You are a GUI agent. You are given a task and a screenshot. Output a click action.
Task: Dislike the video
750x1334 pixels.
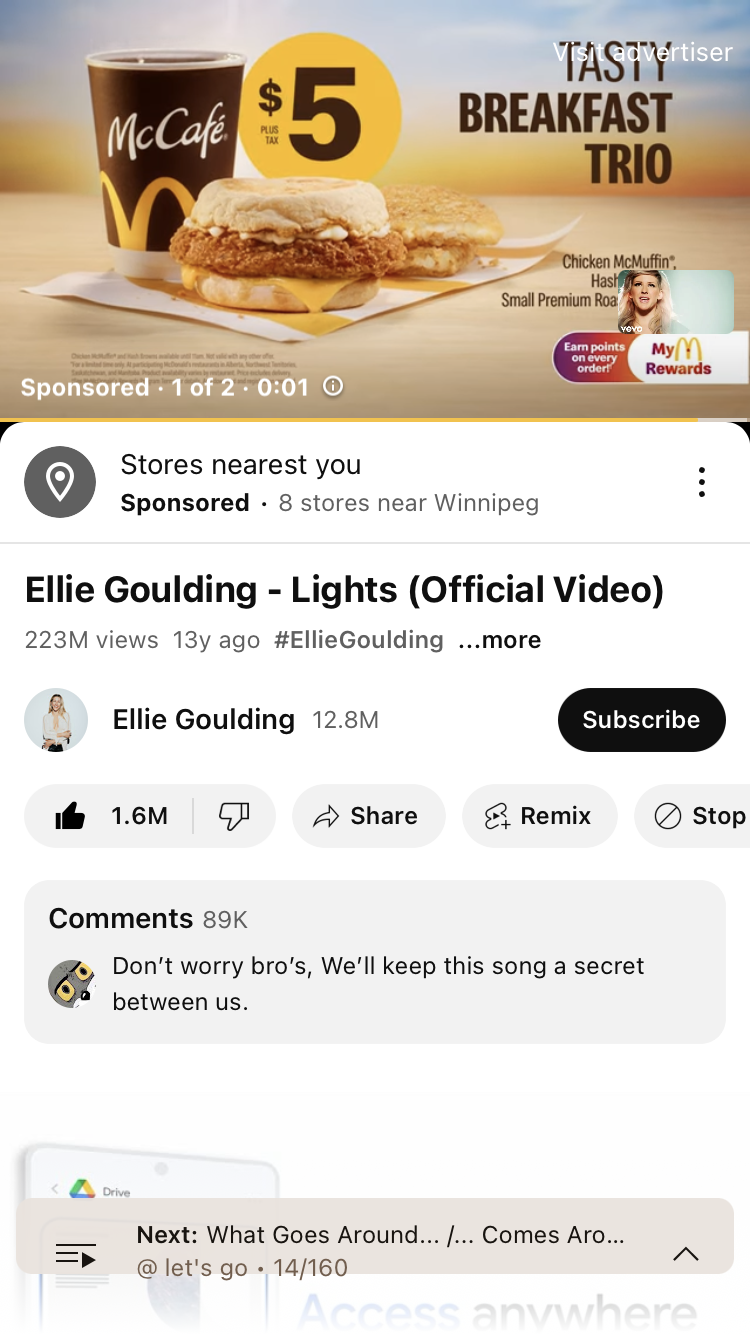coord(234,816)
